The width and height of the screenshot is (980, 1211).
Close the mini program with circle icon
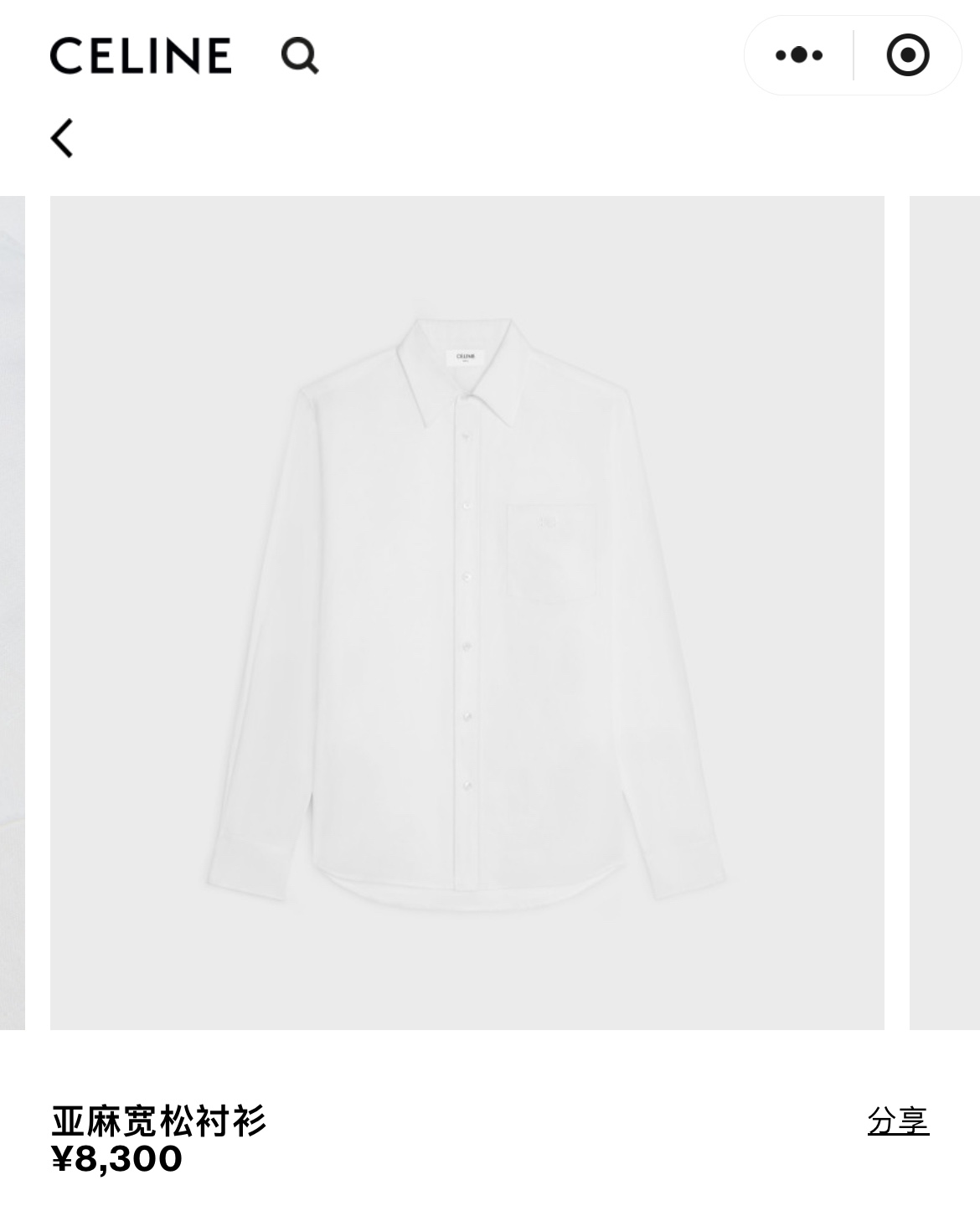click(907, 55)
